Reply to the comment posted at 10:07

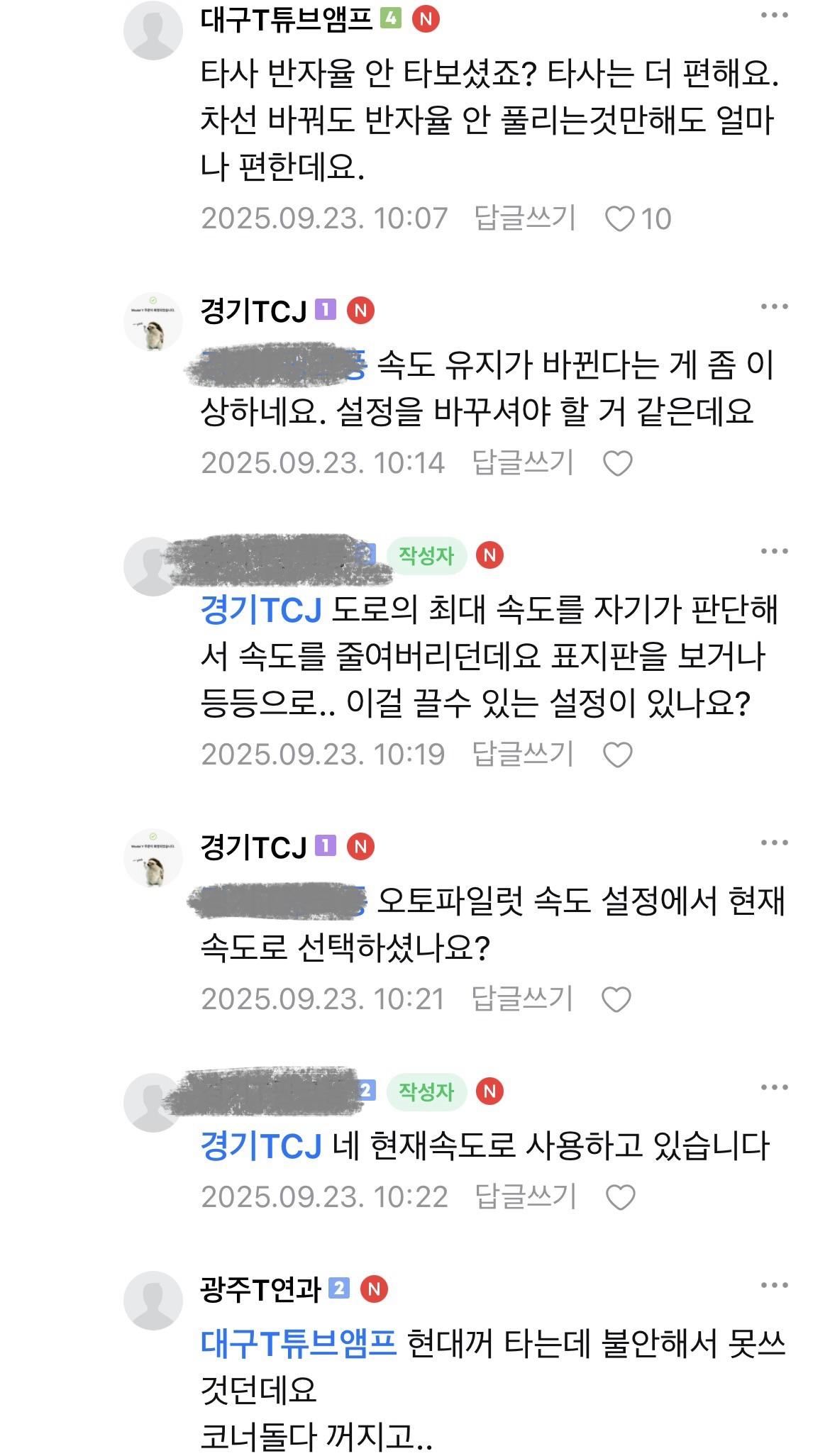pos(524,218)
